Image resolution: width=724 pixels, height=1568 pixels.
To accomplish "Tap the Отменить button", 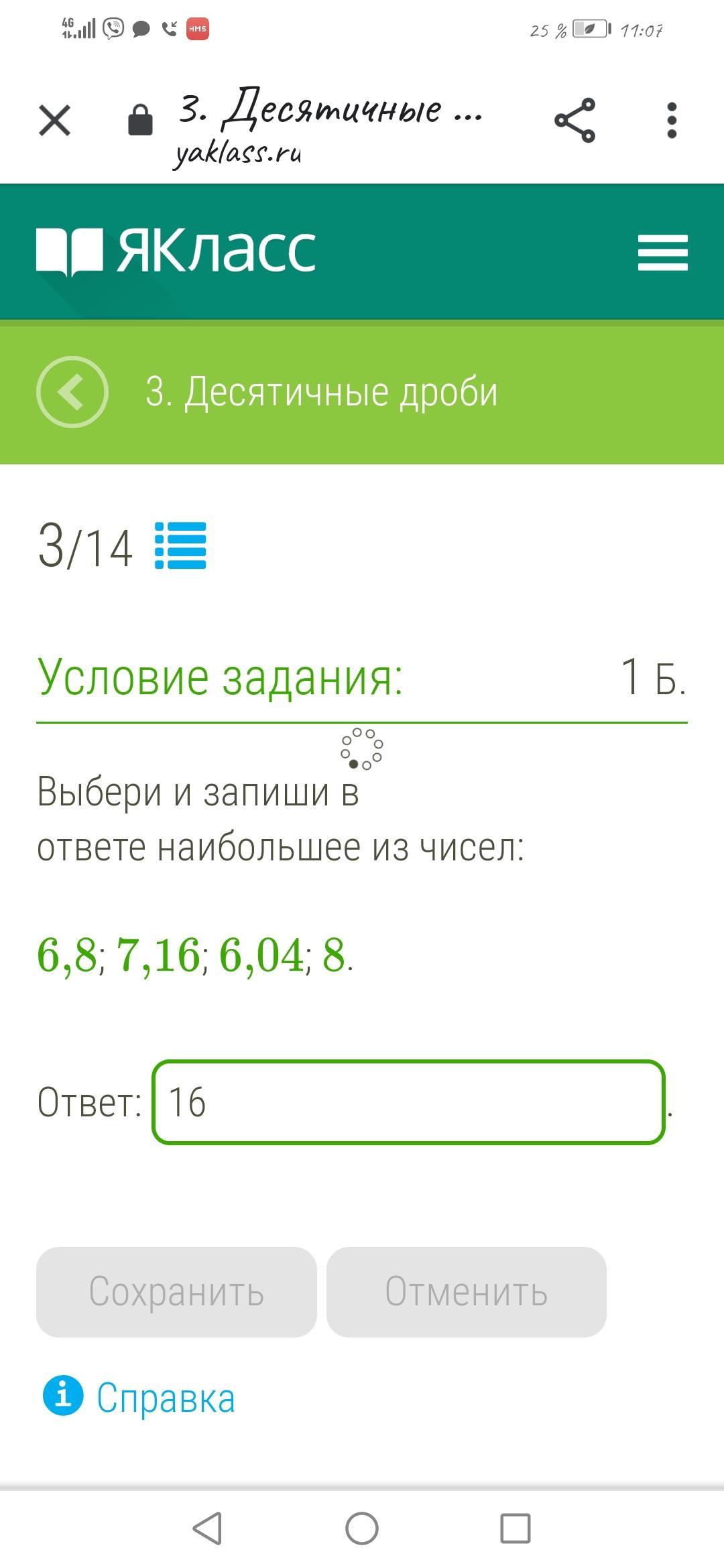I will click(x=467, y=1292).
